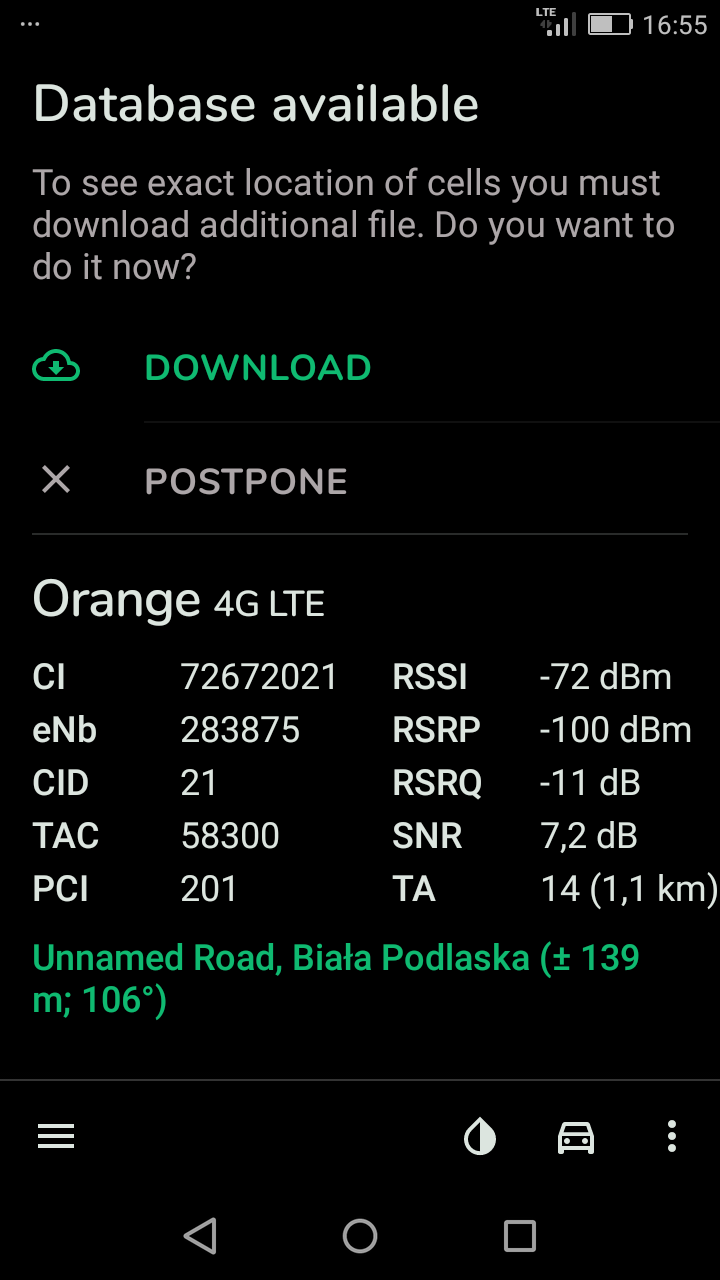Image resolution: width=720 pixels, height=1280 pixels.
Task: Toggle the theme contrast icon
Action: [x=480, y=1136]
